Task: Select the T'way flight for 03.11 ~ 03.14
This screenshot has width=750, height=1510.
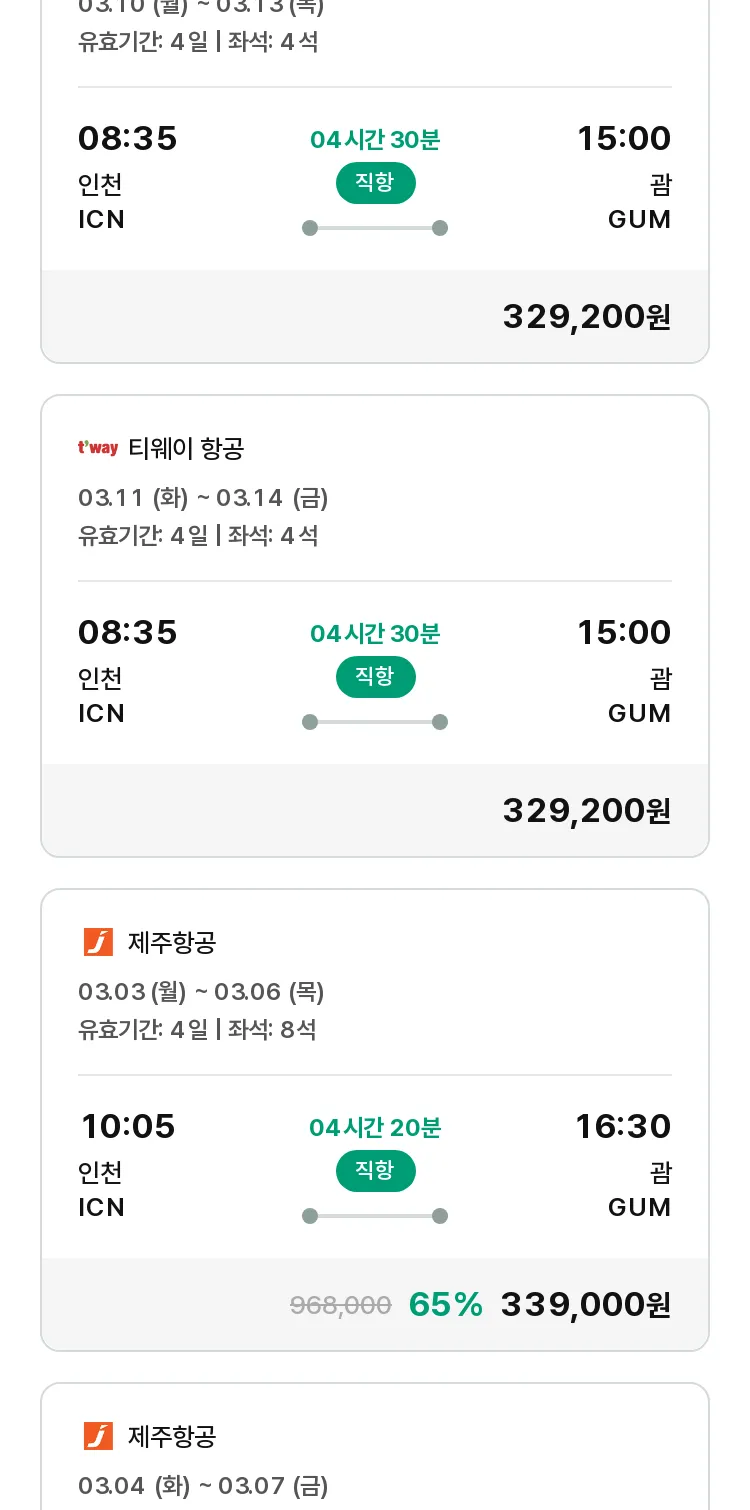Action: point(375,626)
